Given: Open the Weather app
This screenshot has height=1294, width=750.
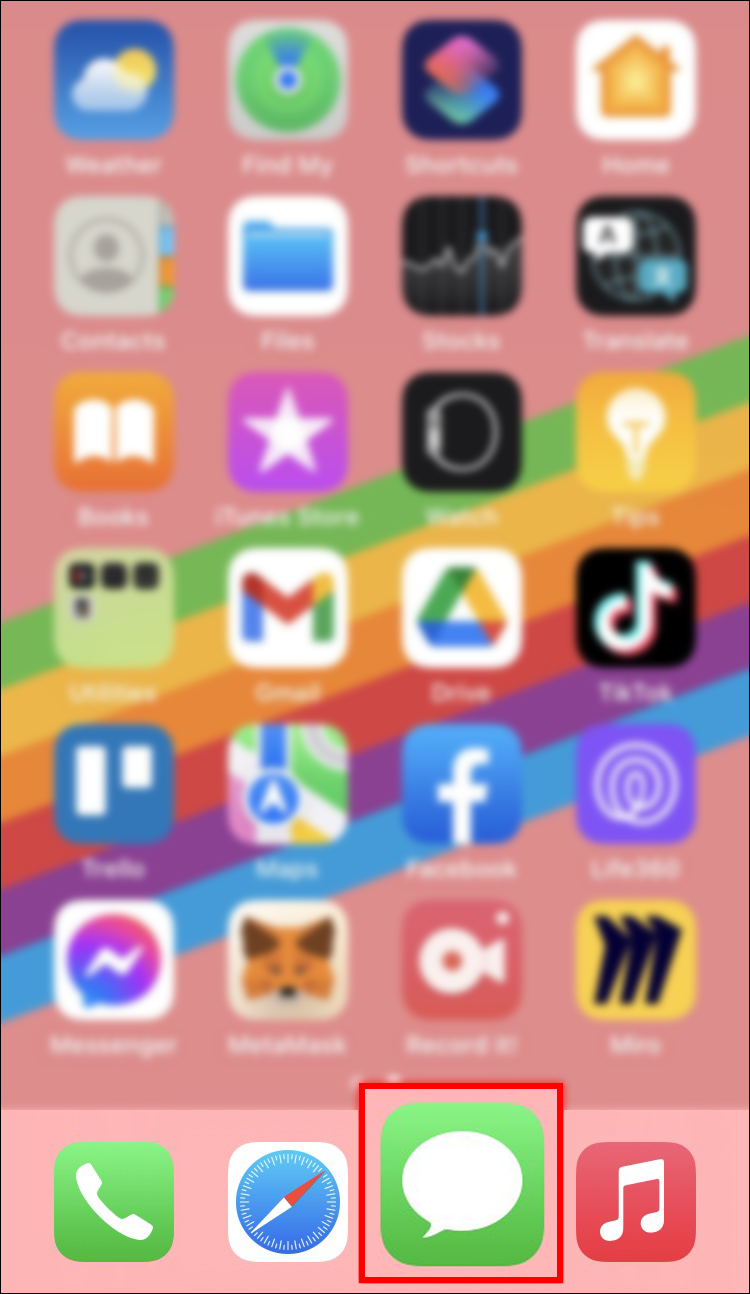Looking at the screenshot, I should click(x=114, y=79).
